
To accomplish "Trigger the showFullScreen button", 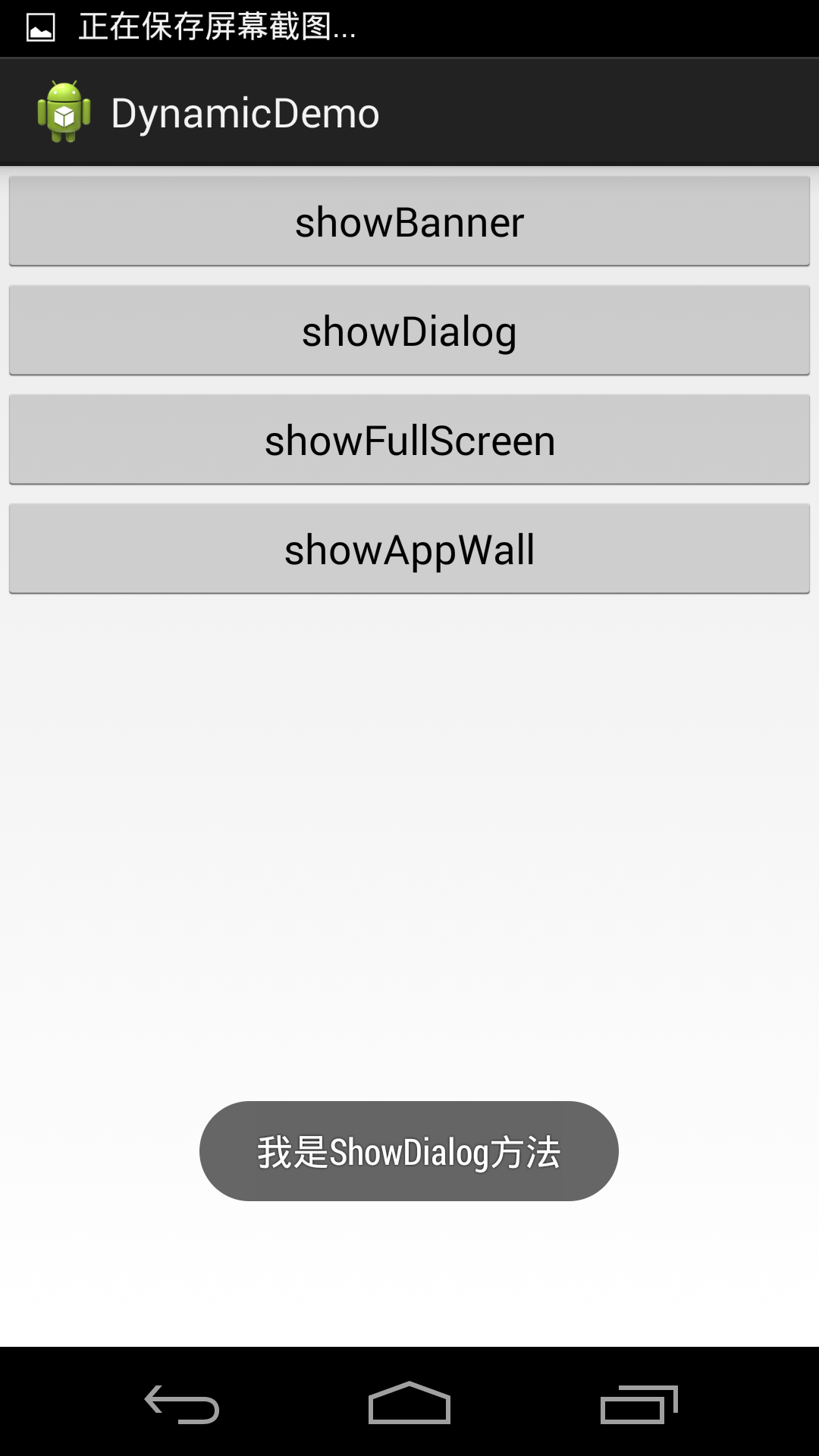I will click(409, 440).
